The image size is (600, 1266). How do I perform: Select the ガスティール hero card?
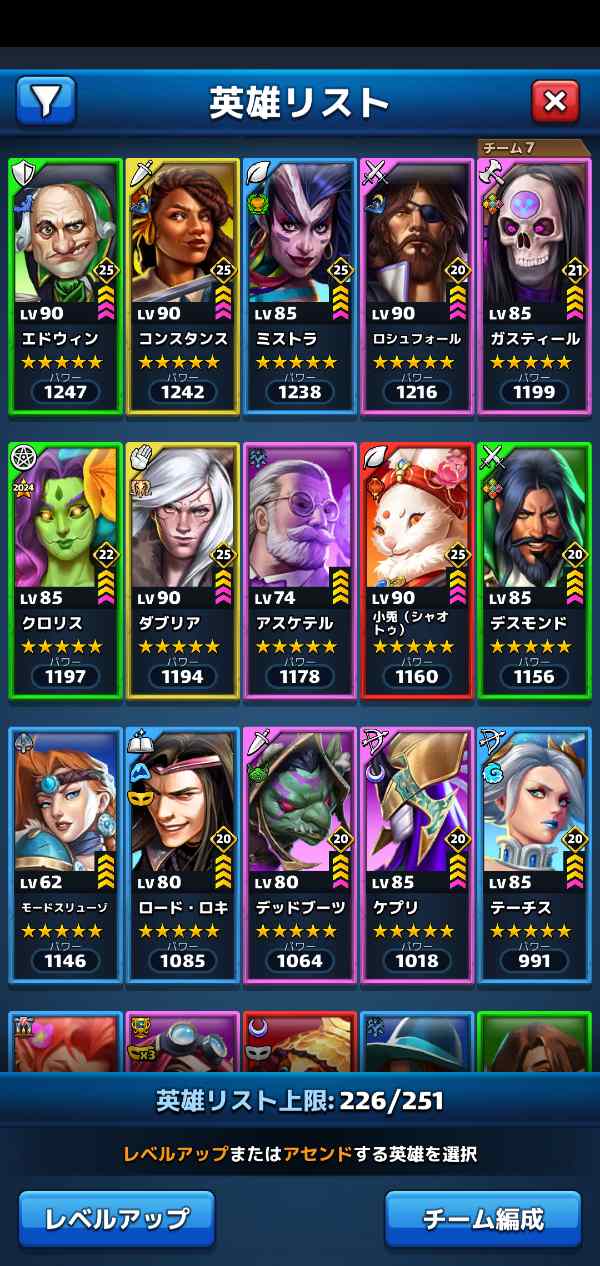534,285
